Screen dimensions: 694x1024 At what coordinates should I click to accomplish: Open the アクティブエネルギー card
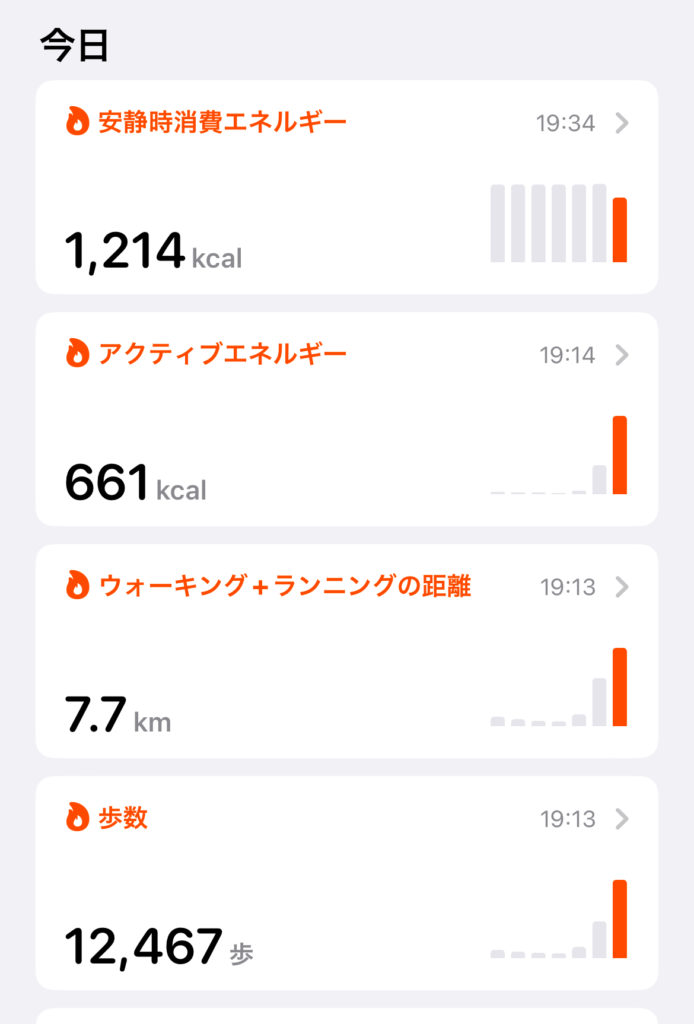point(346,419)
